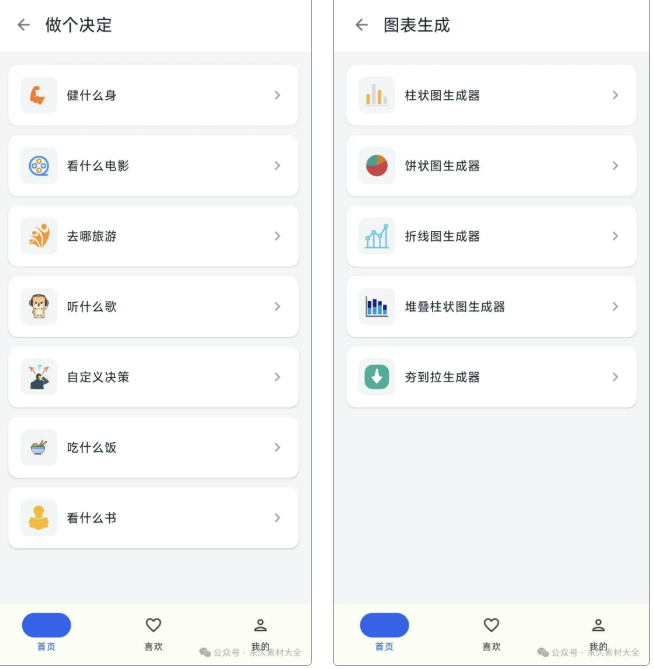Open 喜欢 tab on 图表生成 screen

[x=491, y=633]
